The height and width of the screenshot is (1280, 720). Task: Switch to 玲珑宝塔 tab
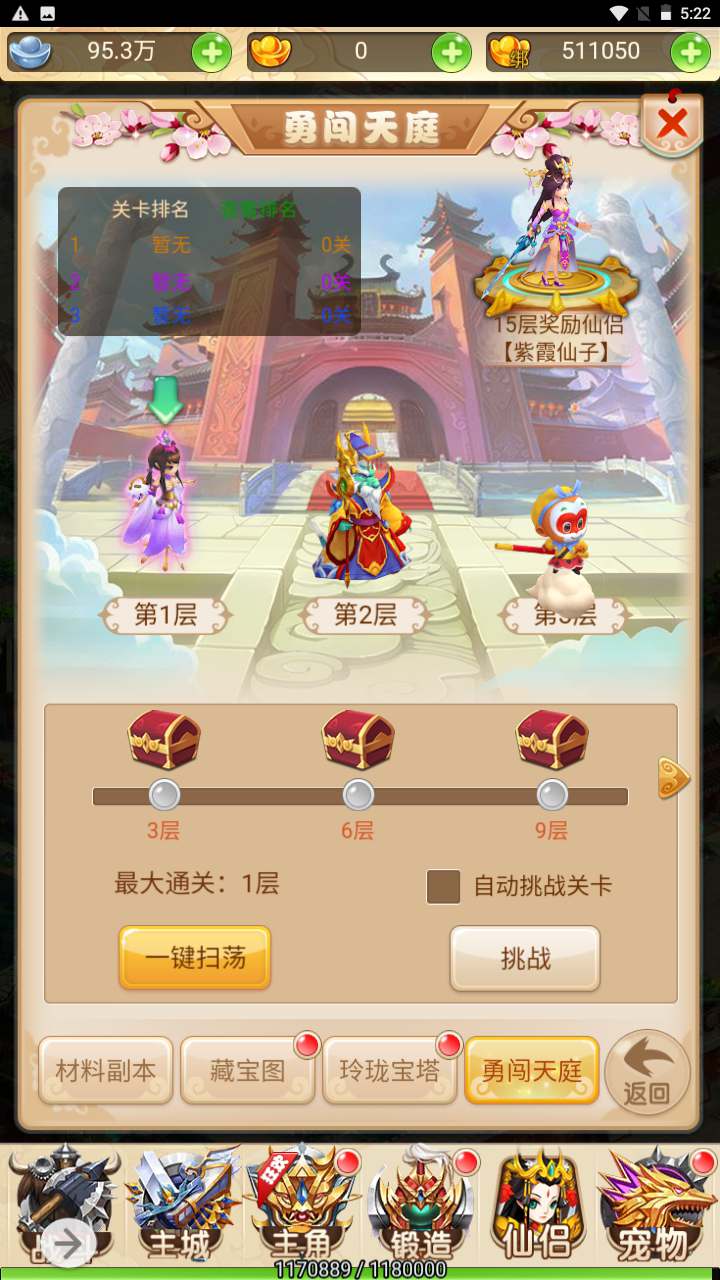(x=390, y=1071)
